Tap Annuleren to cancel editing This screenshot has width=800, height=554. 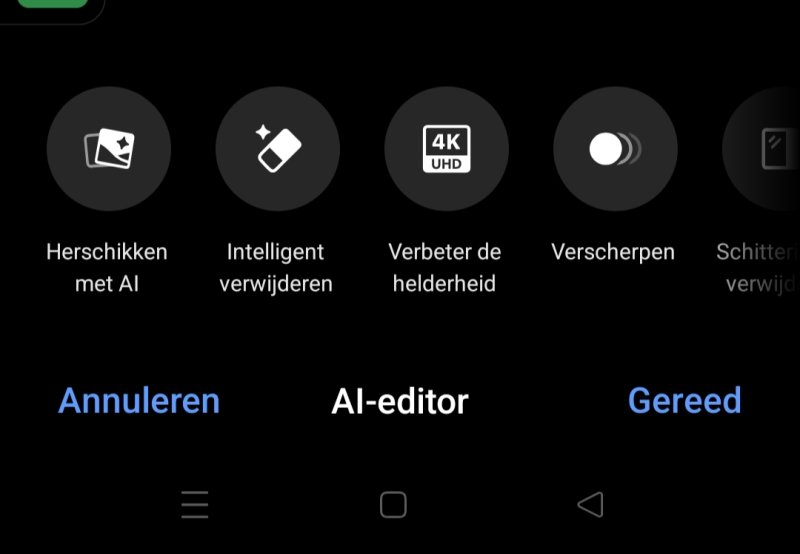coord(139,401)
